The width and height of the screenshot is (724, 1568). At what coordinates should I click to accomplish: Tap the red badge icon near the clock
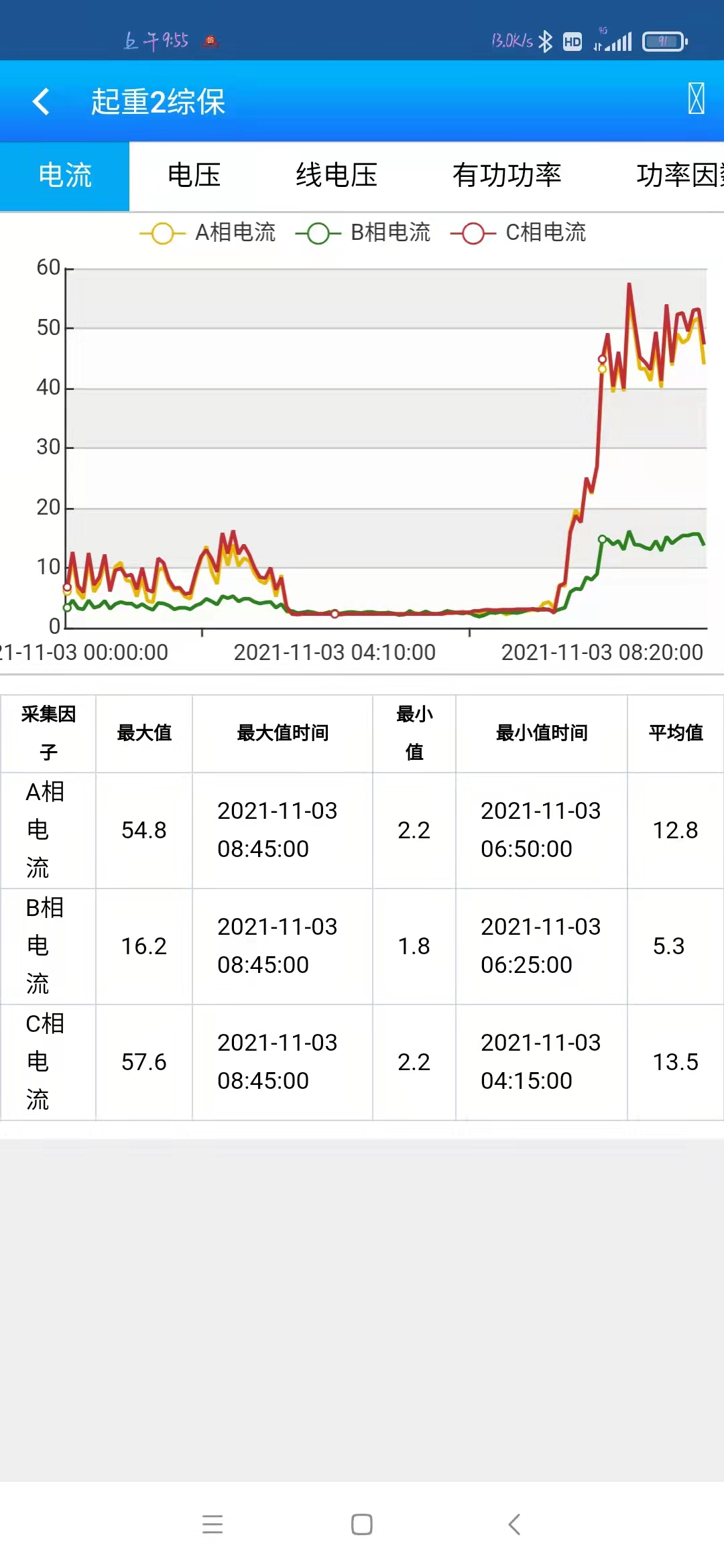coord(208,40)
